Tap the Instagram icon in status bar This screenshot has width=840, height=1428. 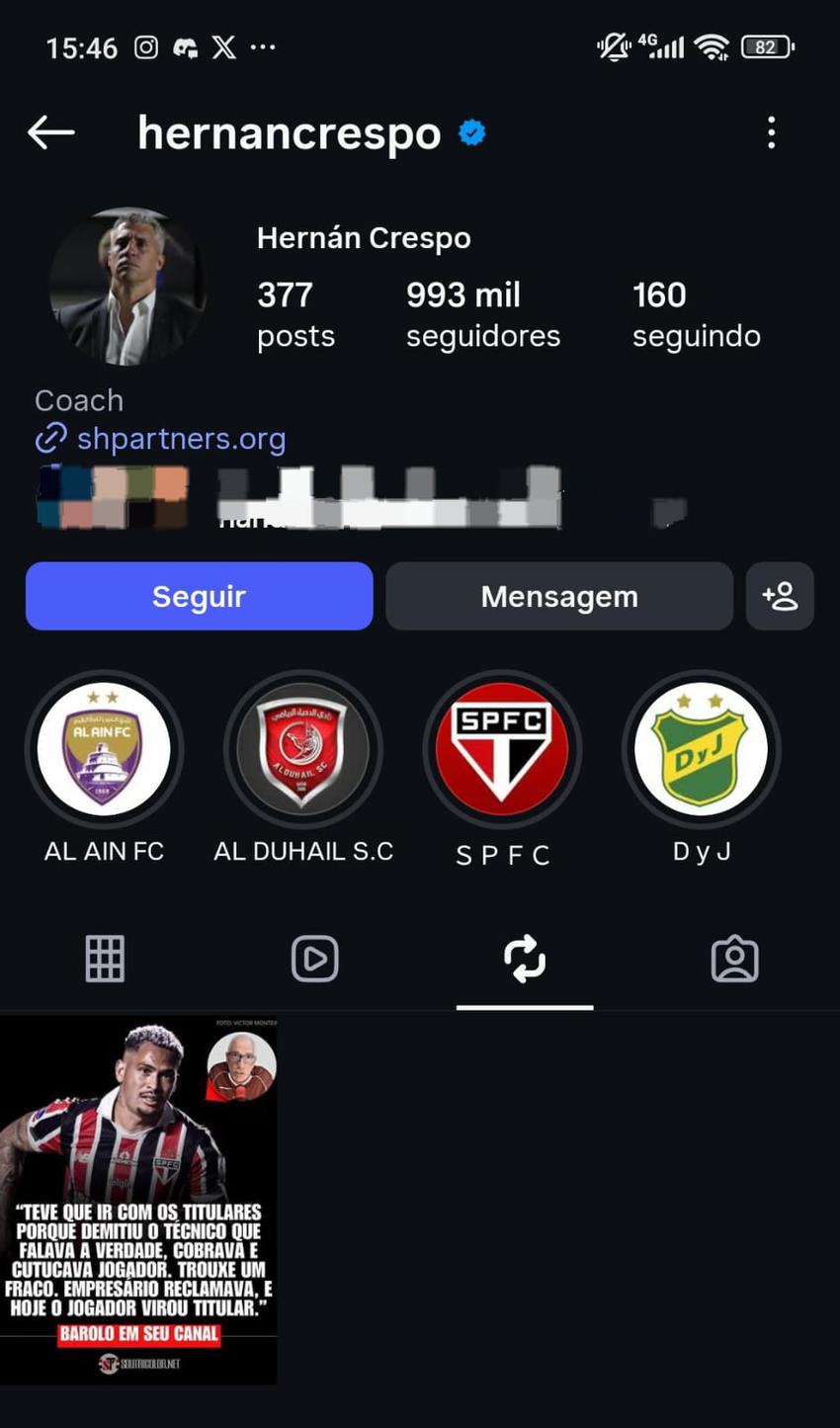click(145, 46)
